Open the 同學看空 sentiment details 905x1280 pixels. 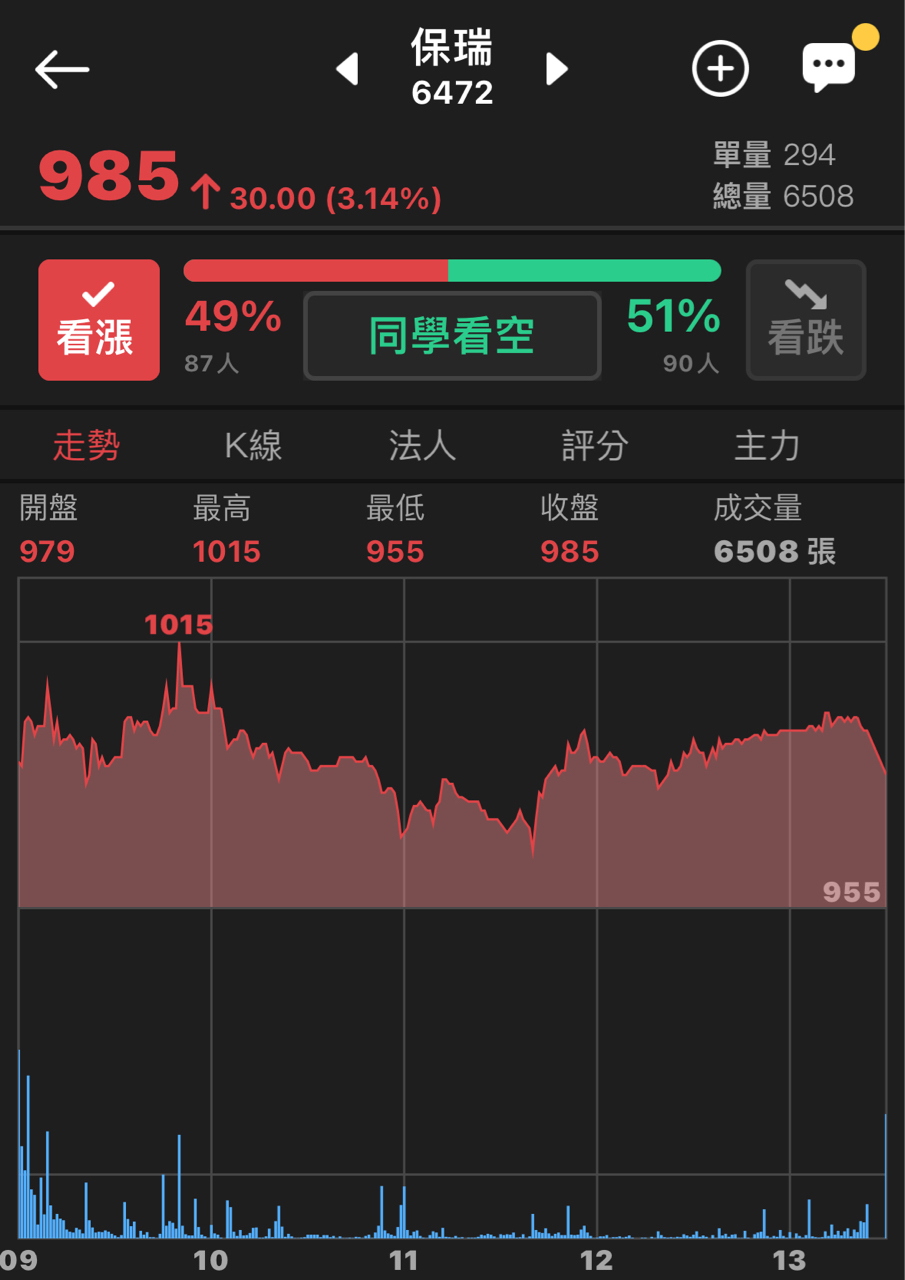(x=452, y=336)
